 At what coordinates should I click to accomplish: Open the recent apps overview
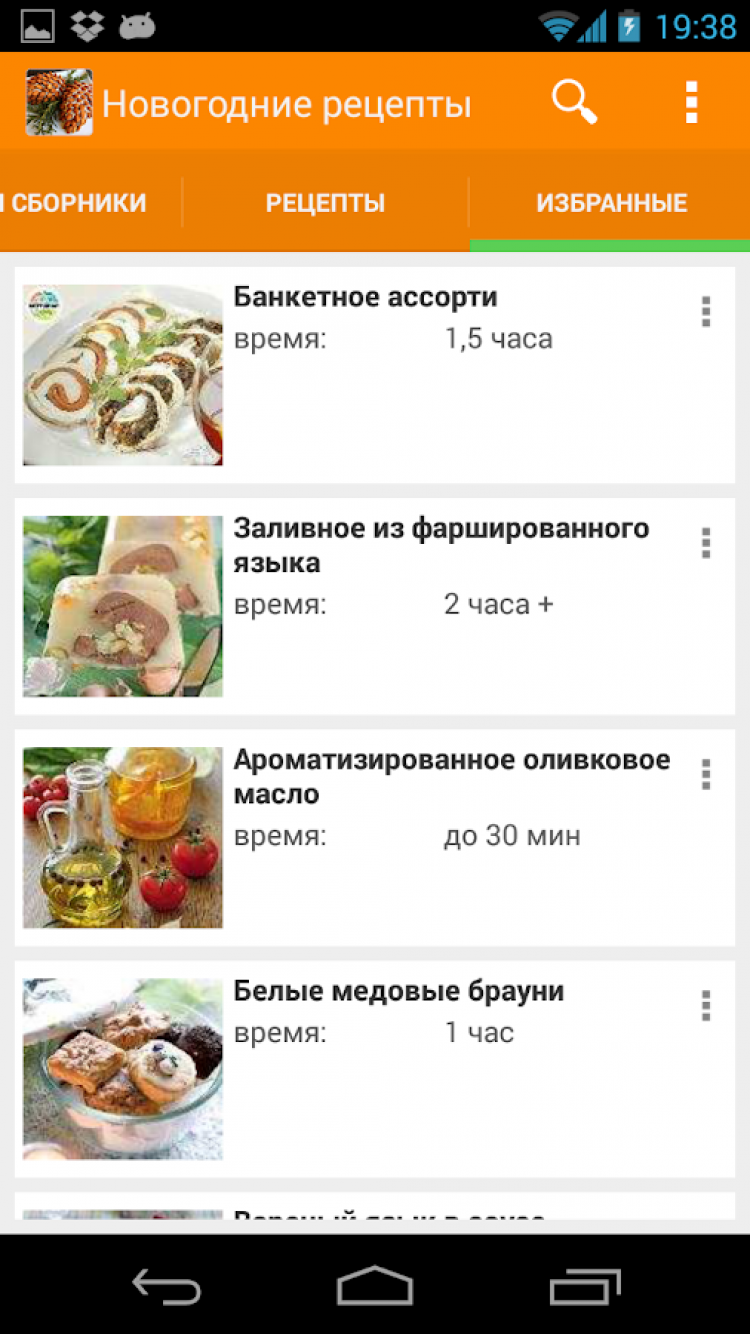pos(585,1285)
